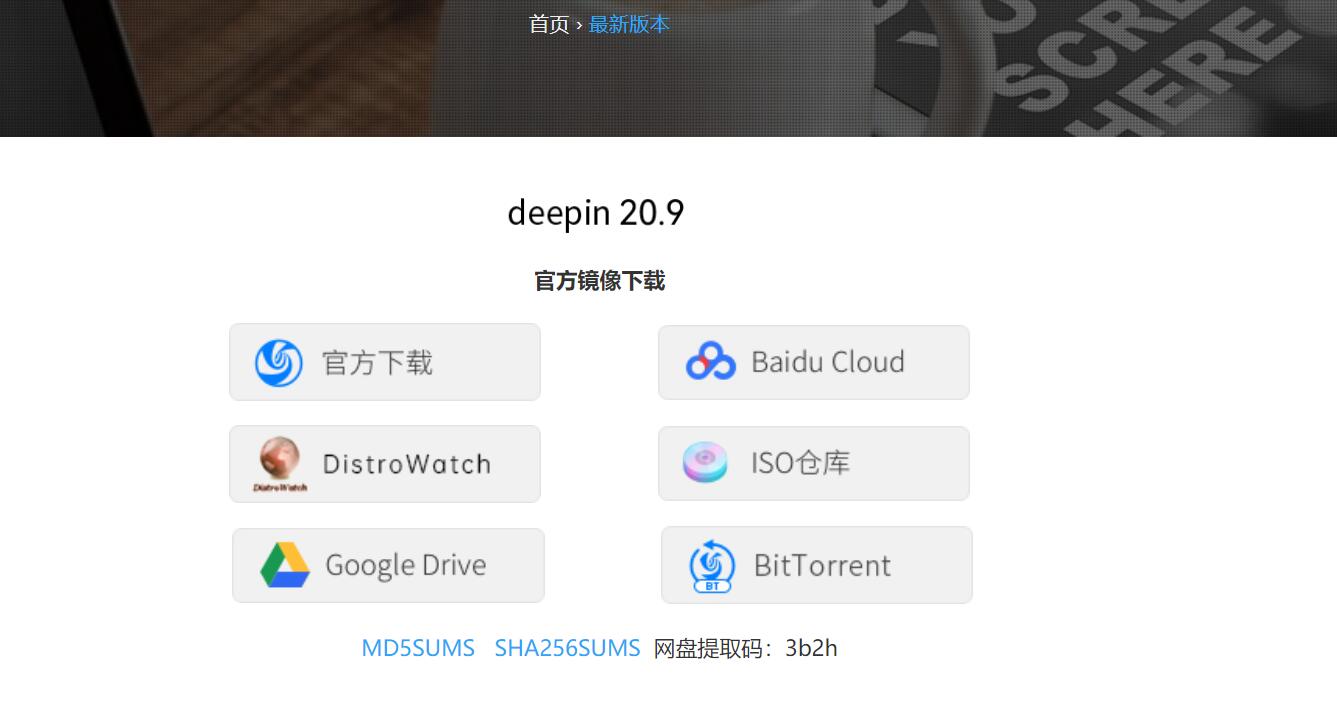This screenshot has width=1337, height=726.
Task: Choose the BitTorrent download button
Action: point(816,565)
